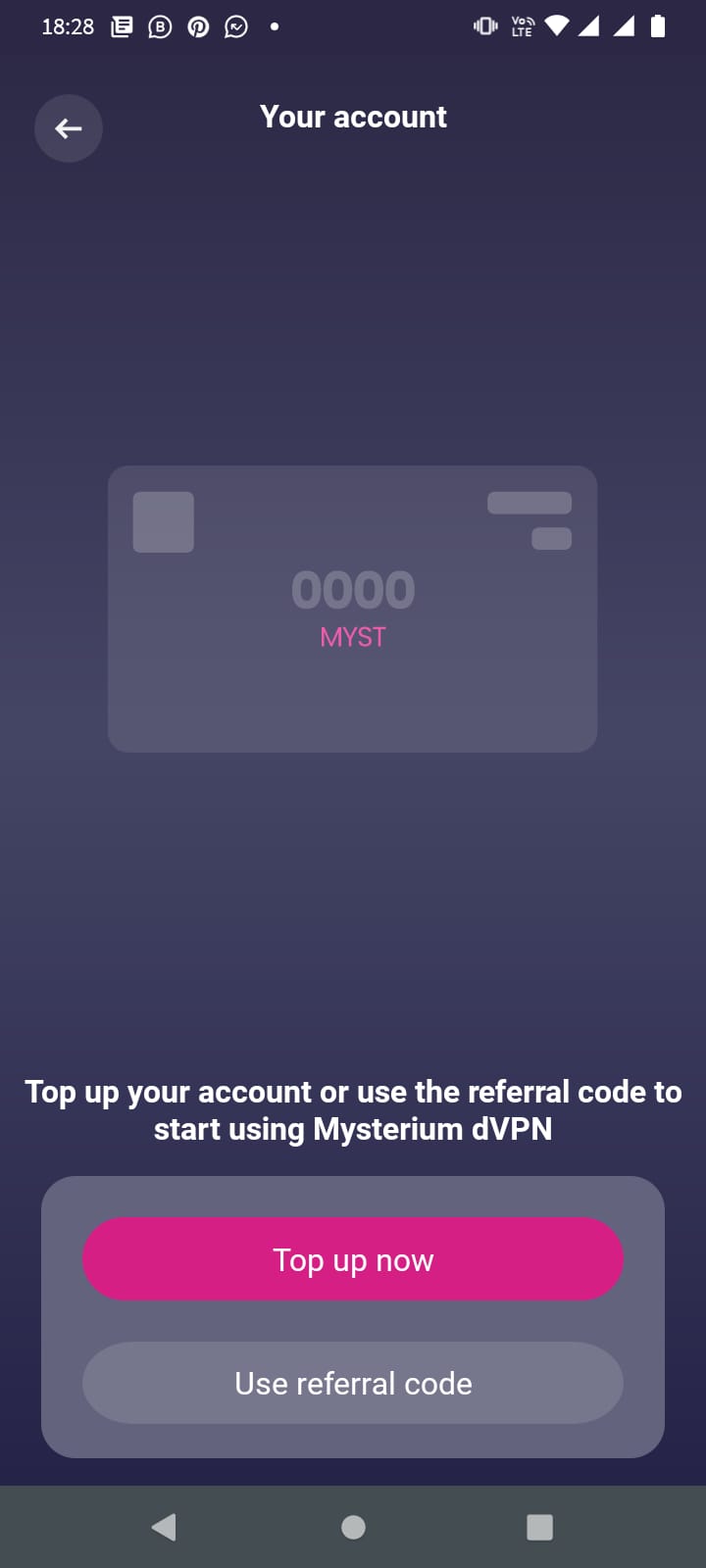Open recent apps from navigation bar
The width and height of the screenshot is (706, 1568).
click(539, 1527)
